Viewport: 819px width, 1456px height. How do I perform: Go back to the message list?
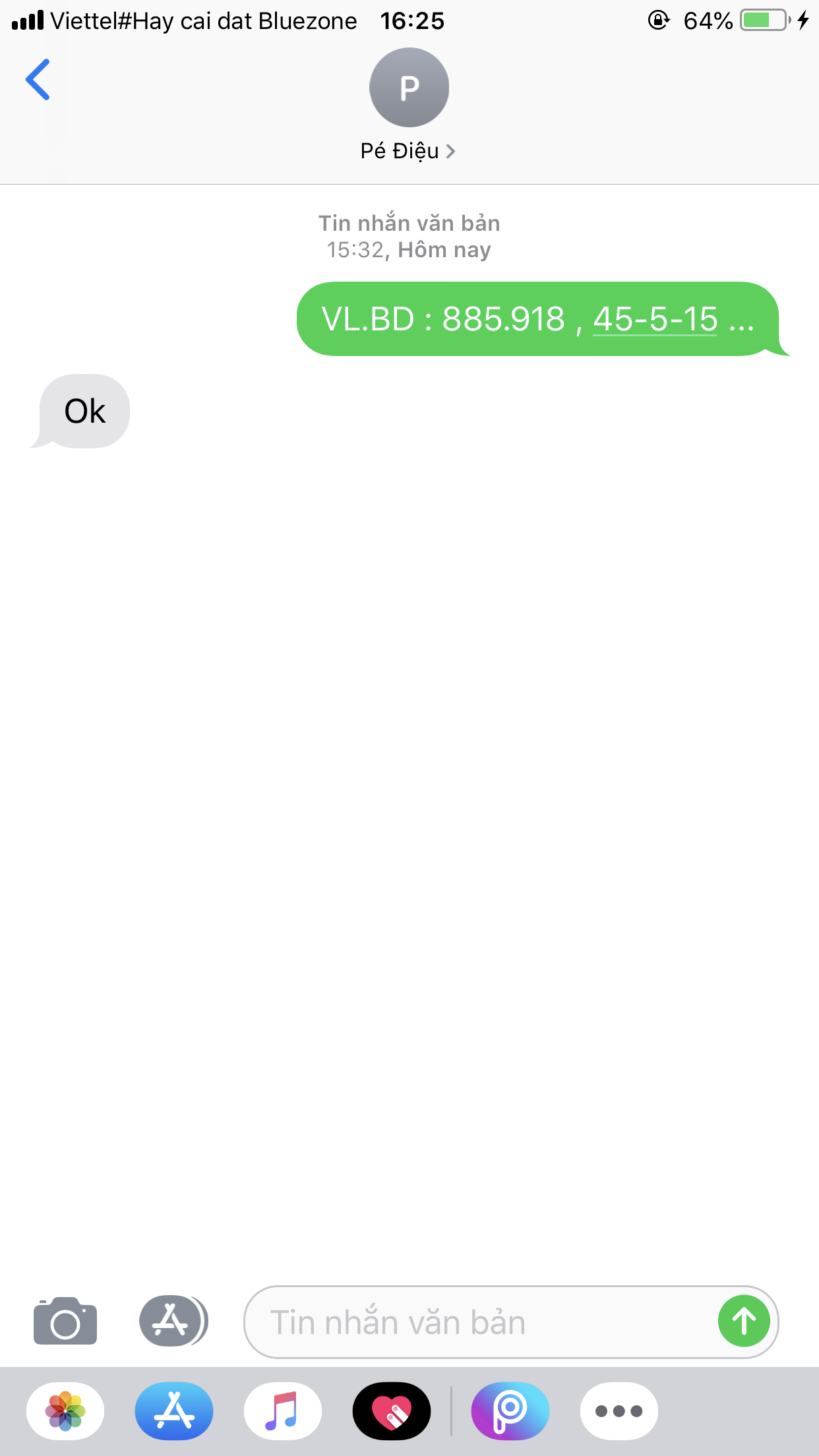pos(38,80)
